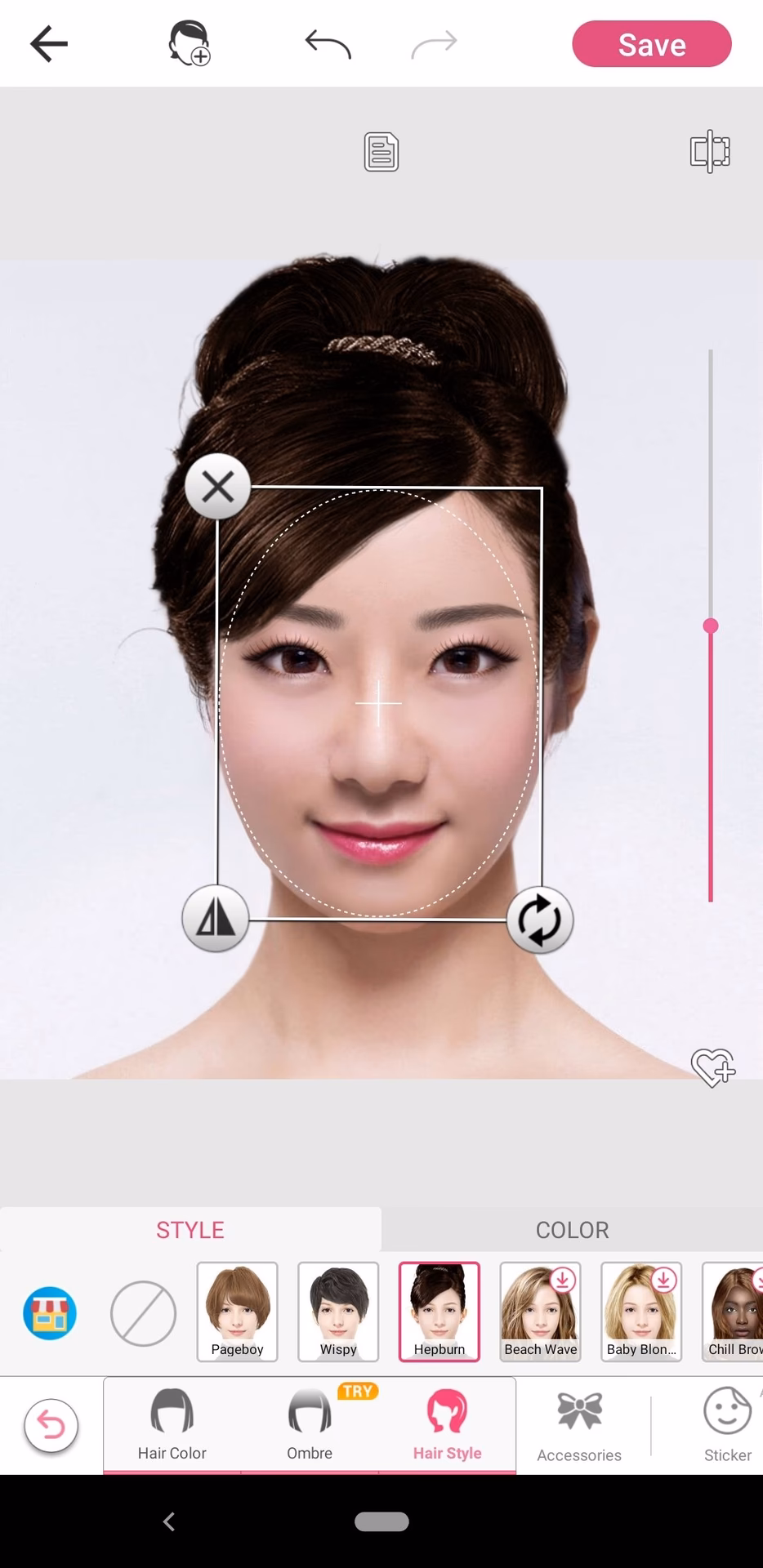Adjust the hairstyle size slider
The image size is (763, 1568).
coord(710,625)
